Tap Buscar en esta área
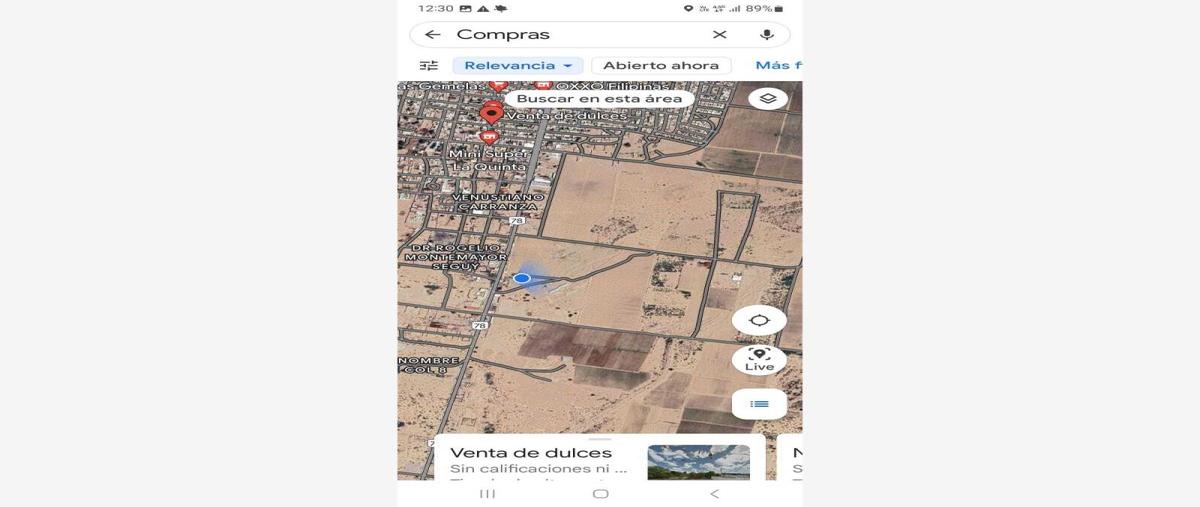Screen dimensions: 1200x507 (599, 99)
